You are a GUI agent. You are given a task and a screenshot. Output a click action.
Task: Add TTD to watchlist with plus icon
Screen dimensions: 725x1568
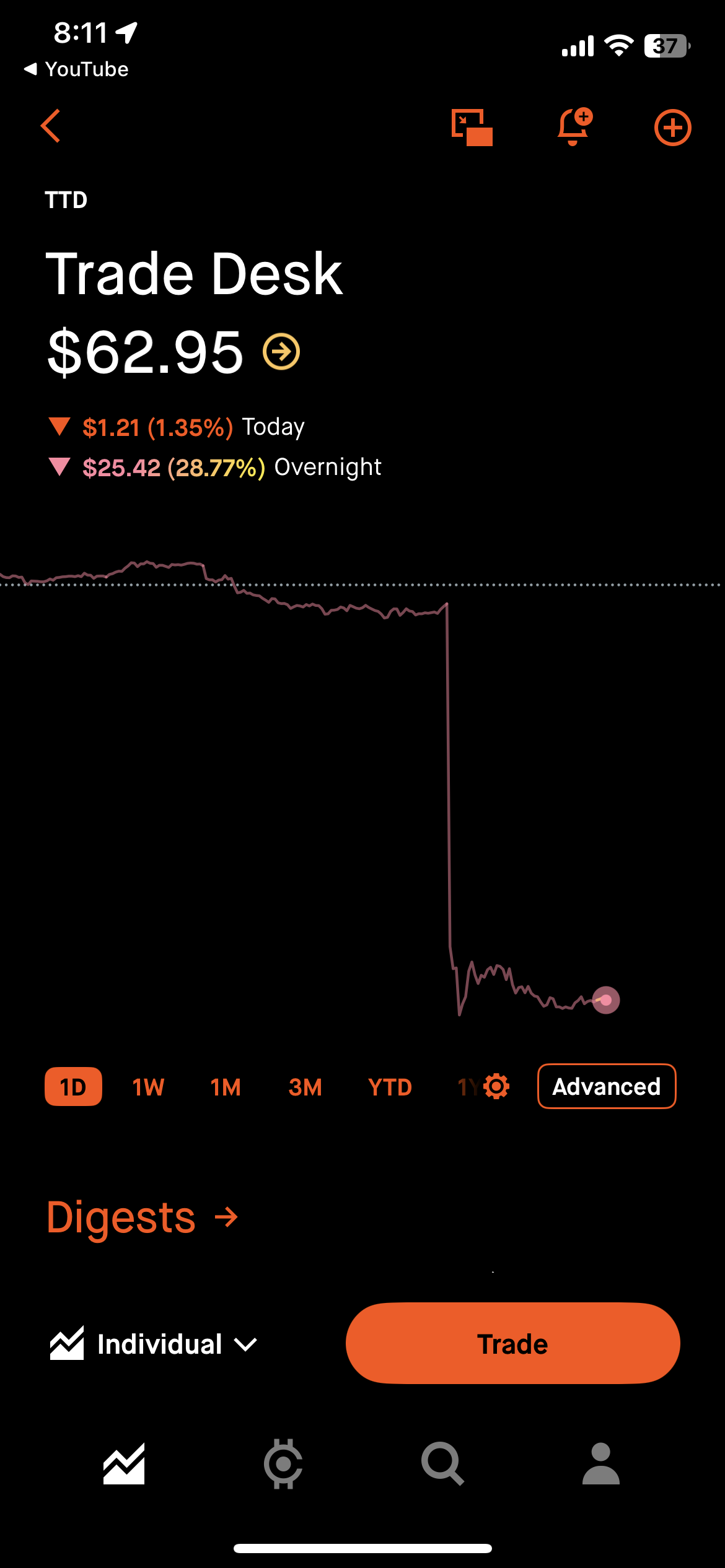pyautogui.click(x=672, y=128)
